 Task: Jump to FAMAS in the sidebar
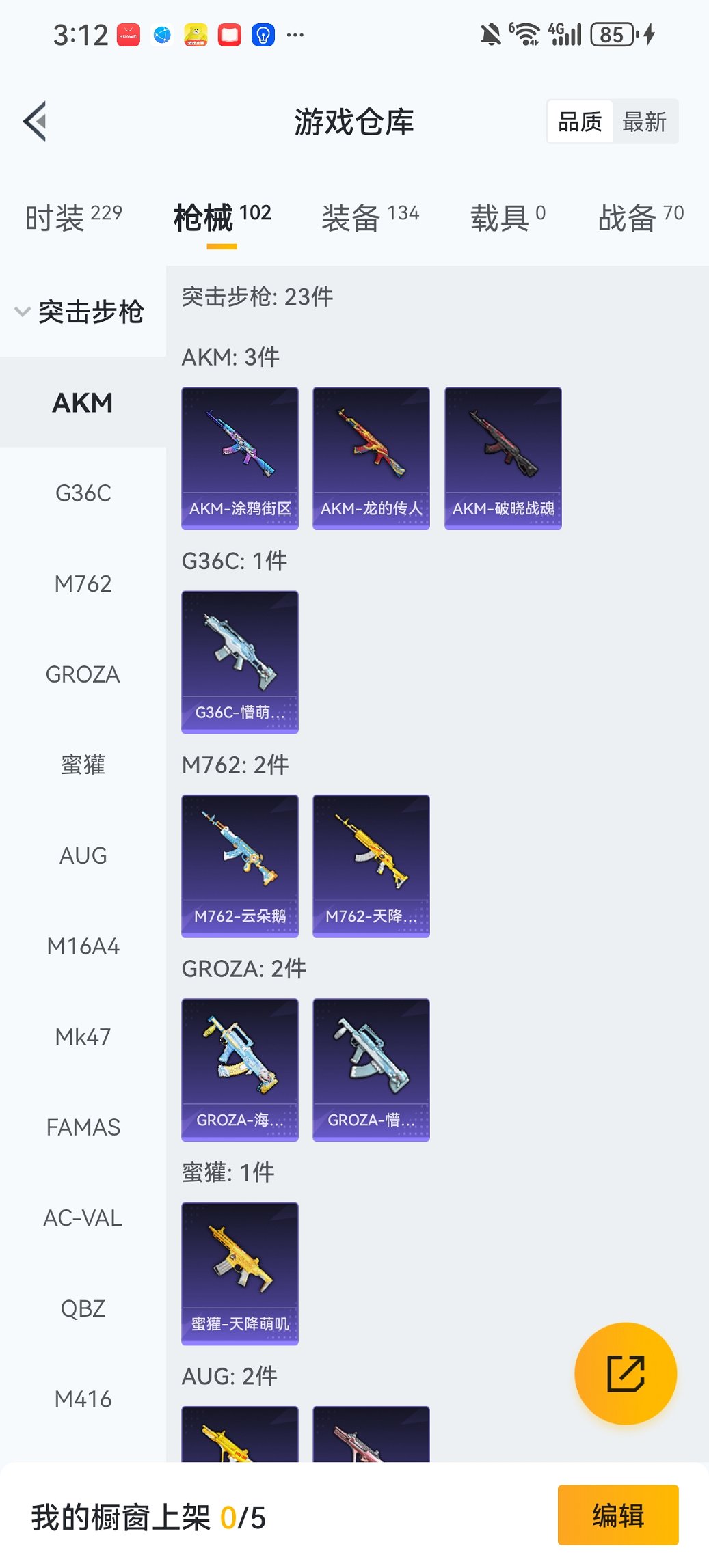coord(83,1127)
